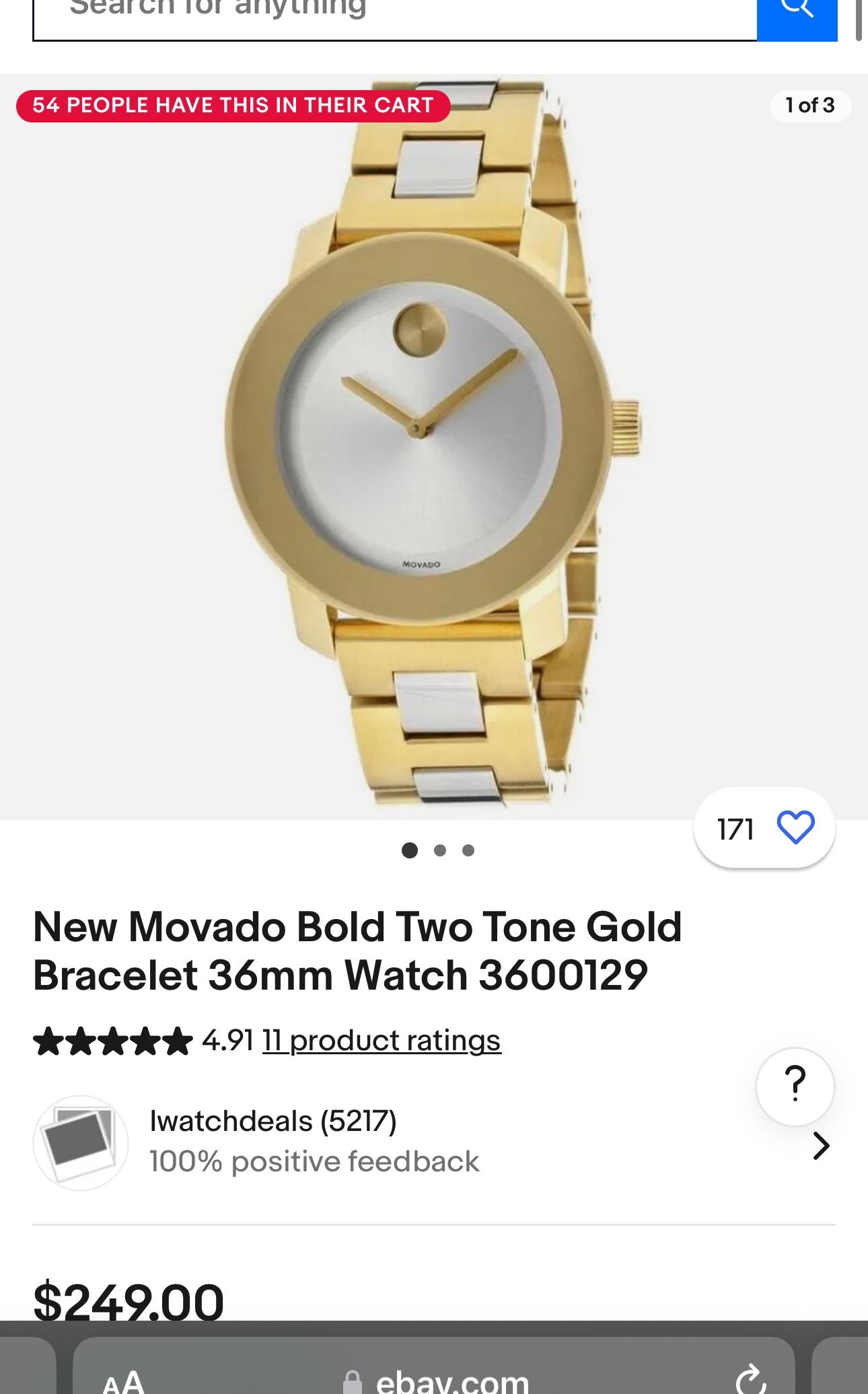
Task: Tap the search magnifying glass icon
Action: point(797,10)
